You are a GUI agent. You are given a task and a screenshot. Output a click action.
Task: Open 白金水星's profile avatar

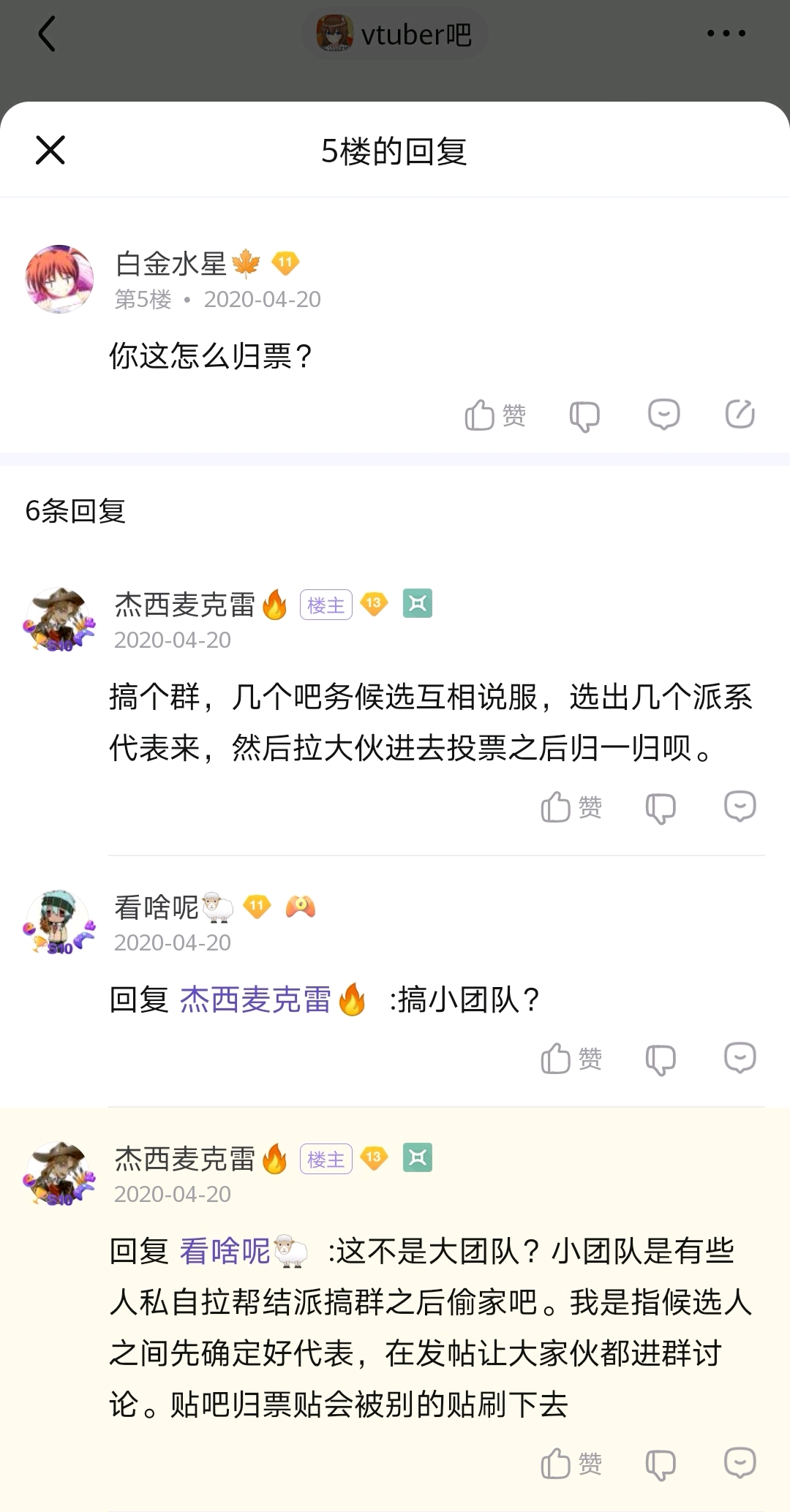[59, 279]
